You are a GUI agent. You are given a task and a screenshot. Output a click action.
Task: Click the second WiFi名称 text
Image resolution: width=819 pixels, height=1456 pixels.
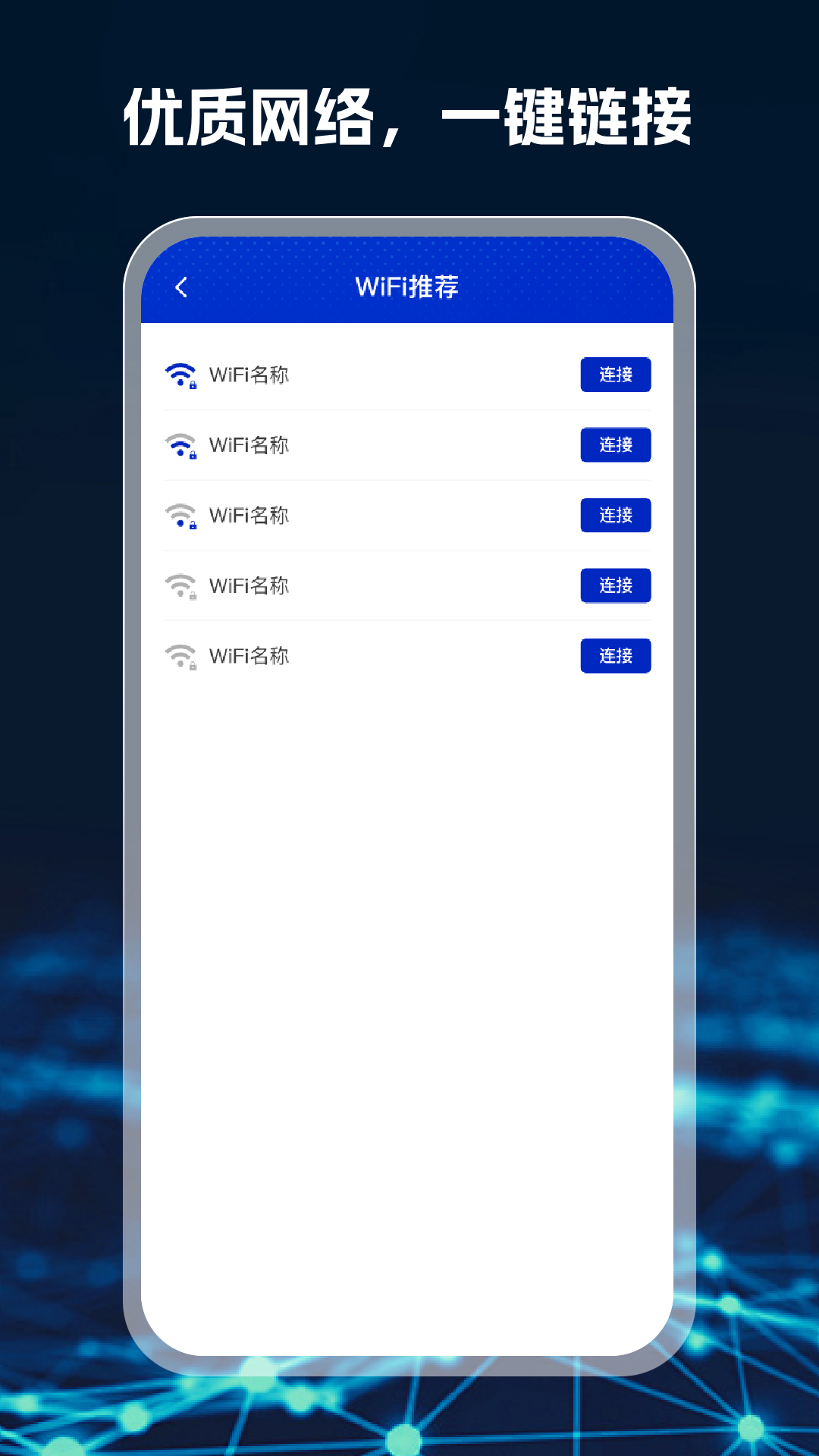click(x=250, y=446)
